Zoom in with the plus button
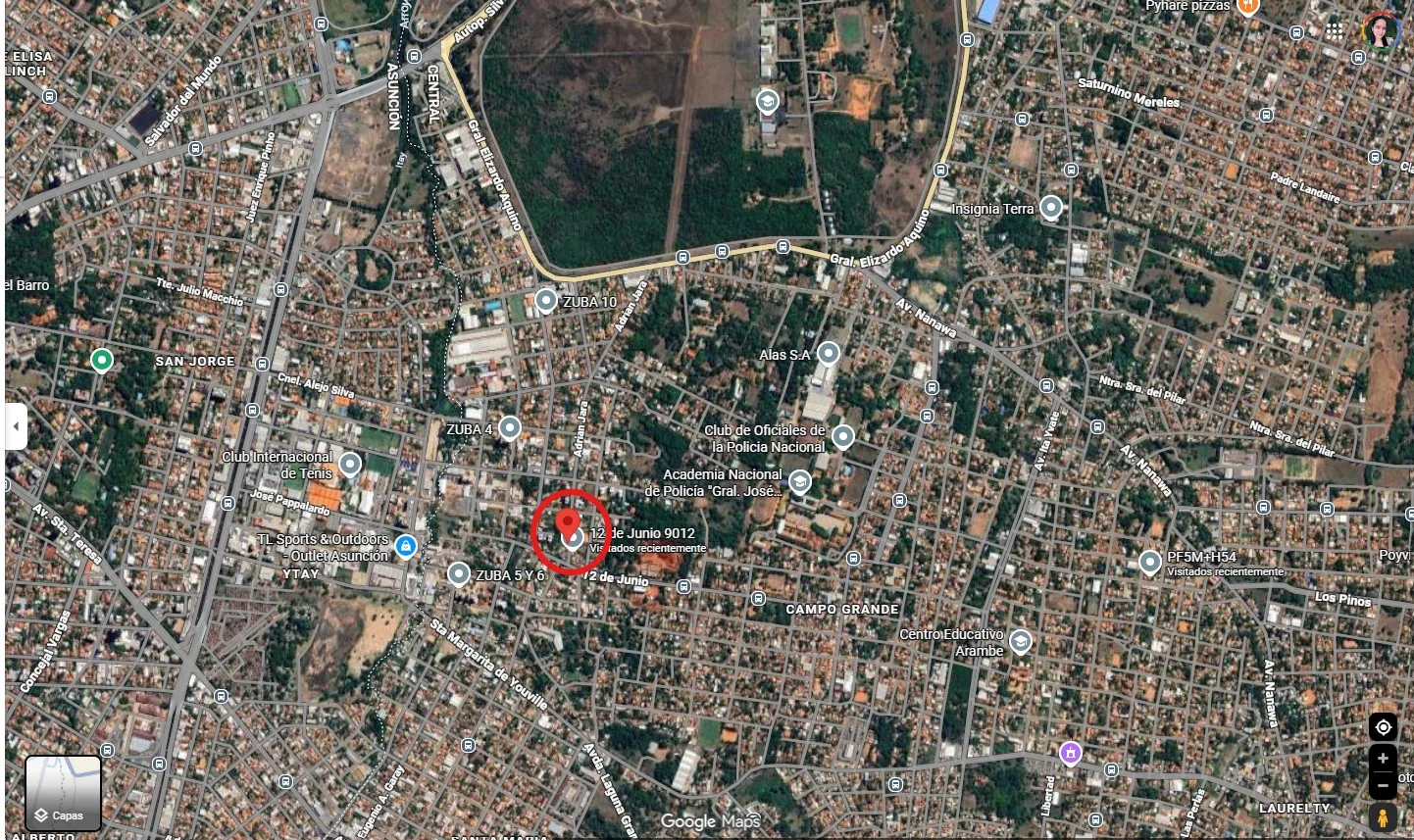This screenshot has width=1414, height=840. click(x=1383, y=759)
